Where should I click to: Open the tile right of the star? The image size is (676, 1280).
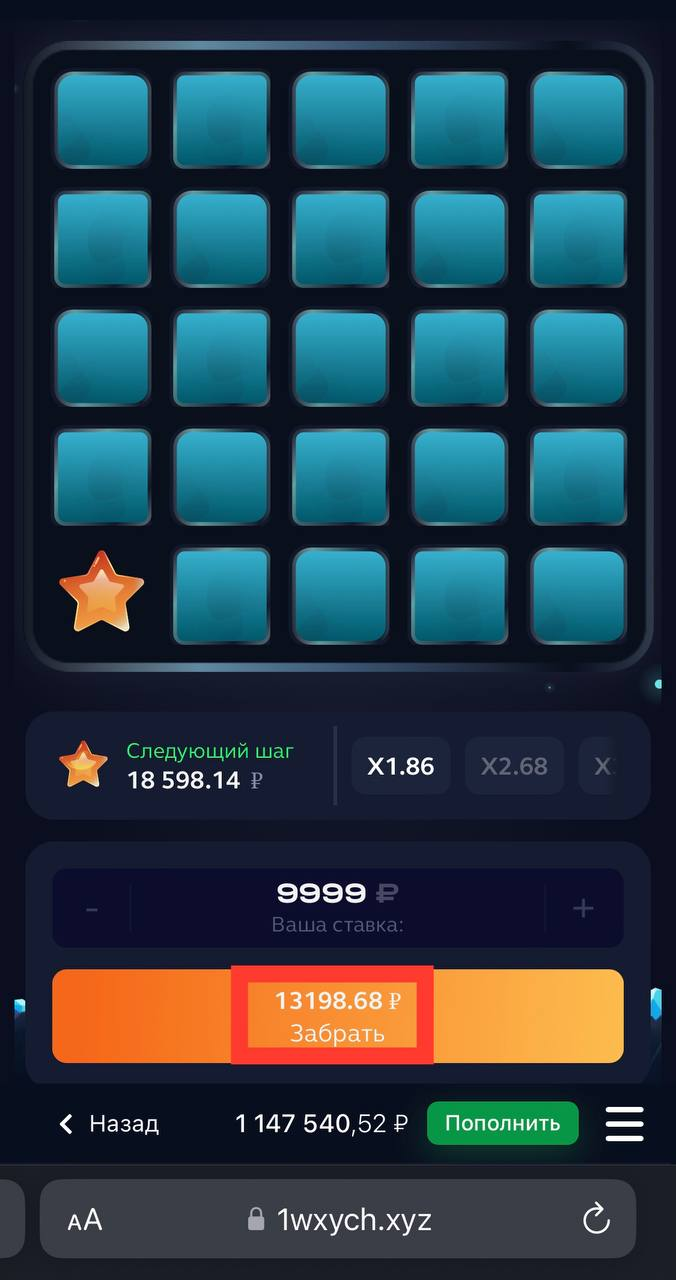[x=221, y=595]
